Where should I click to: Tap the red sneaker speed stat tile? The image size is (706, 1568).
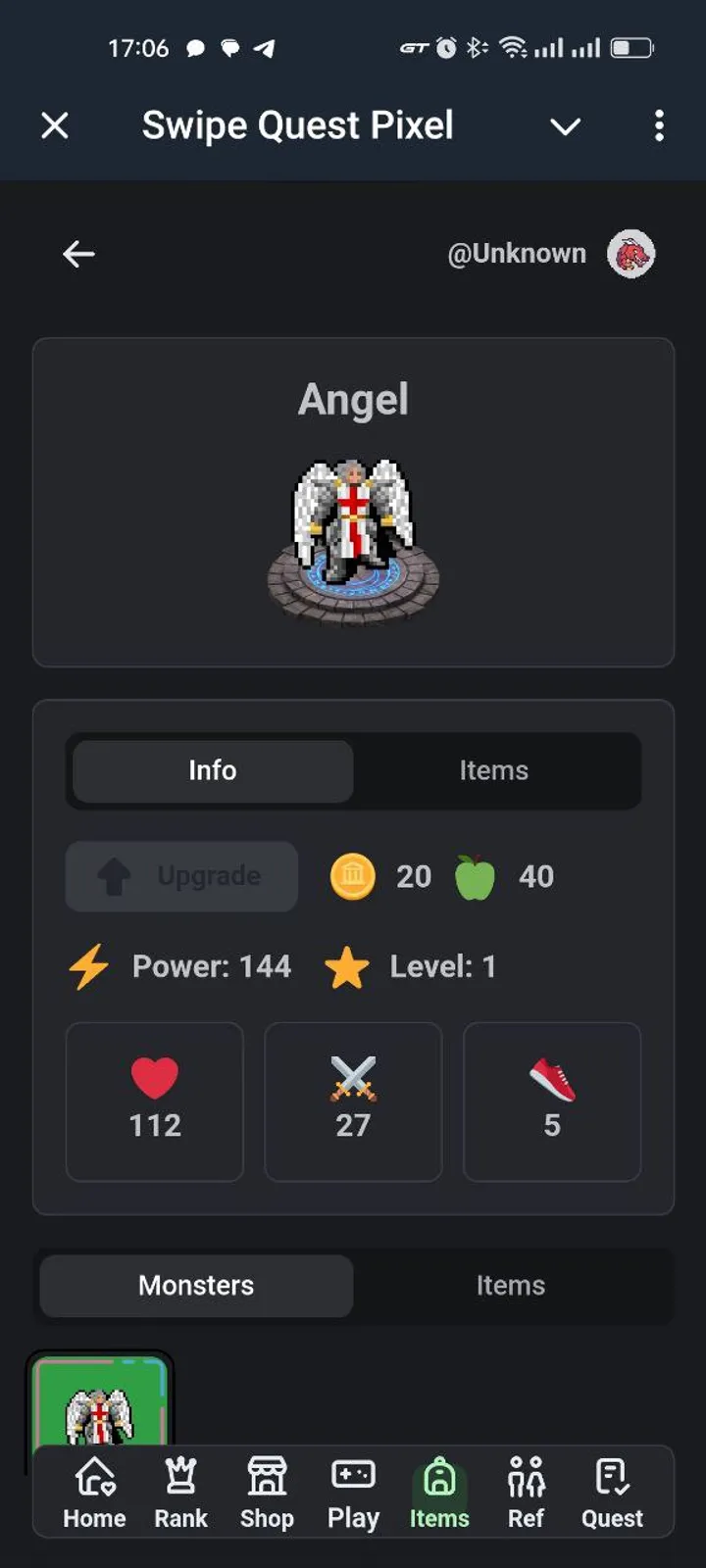(x=552, y=1101)
